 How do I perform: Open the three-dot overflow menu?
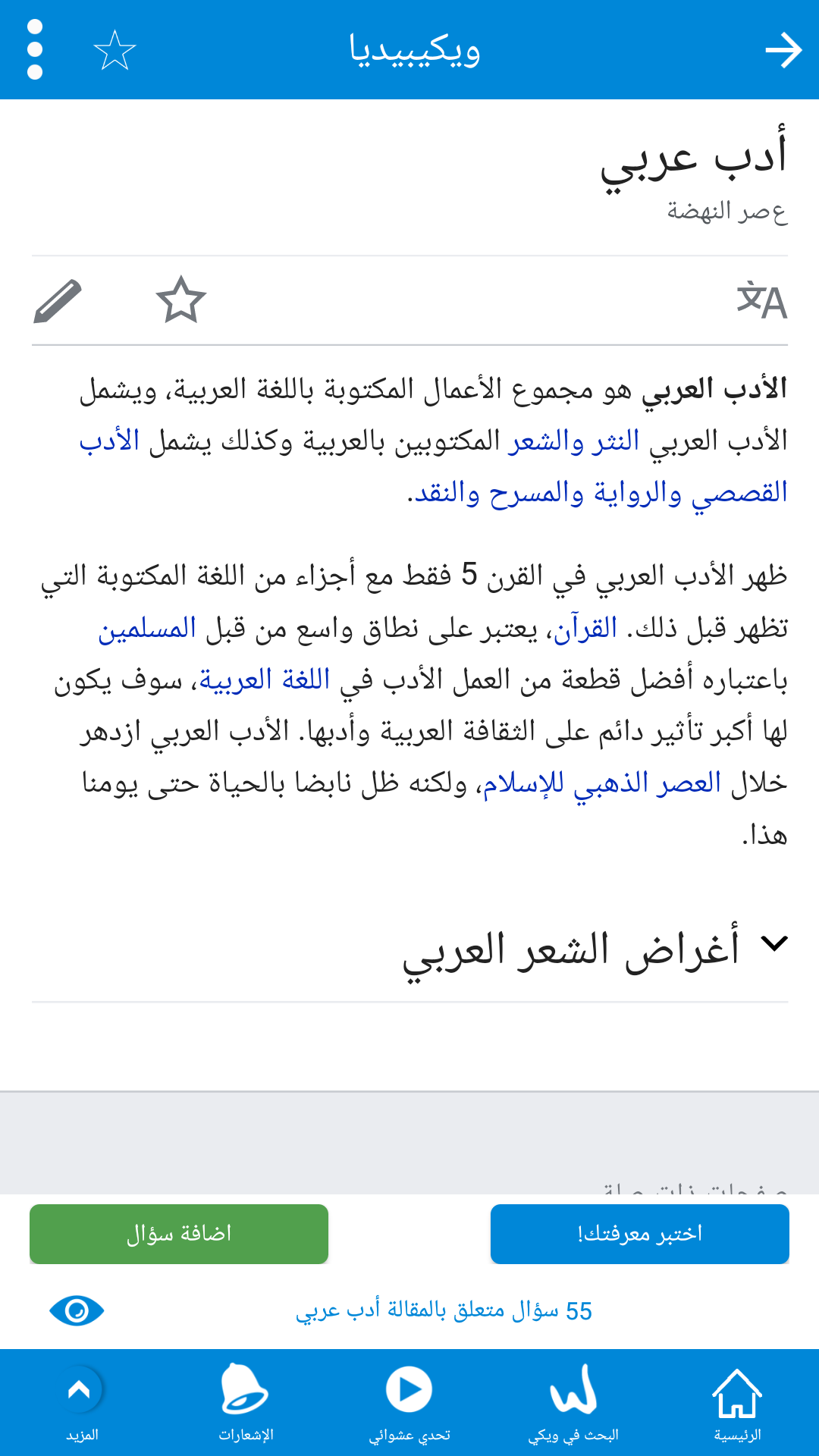[34, 50]
